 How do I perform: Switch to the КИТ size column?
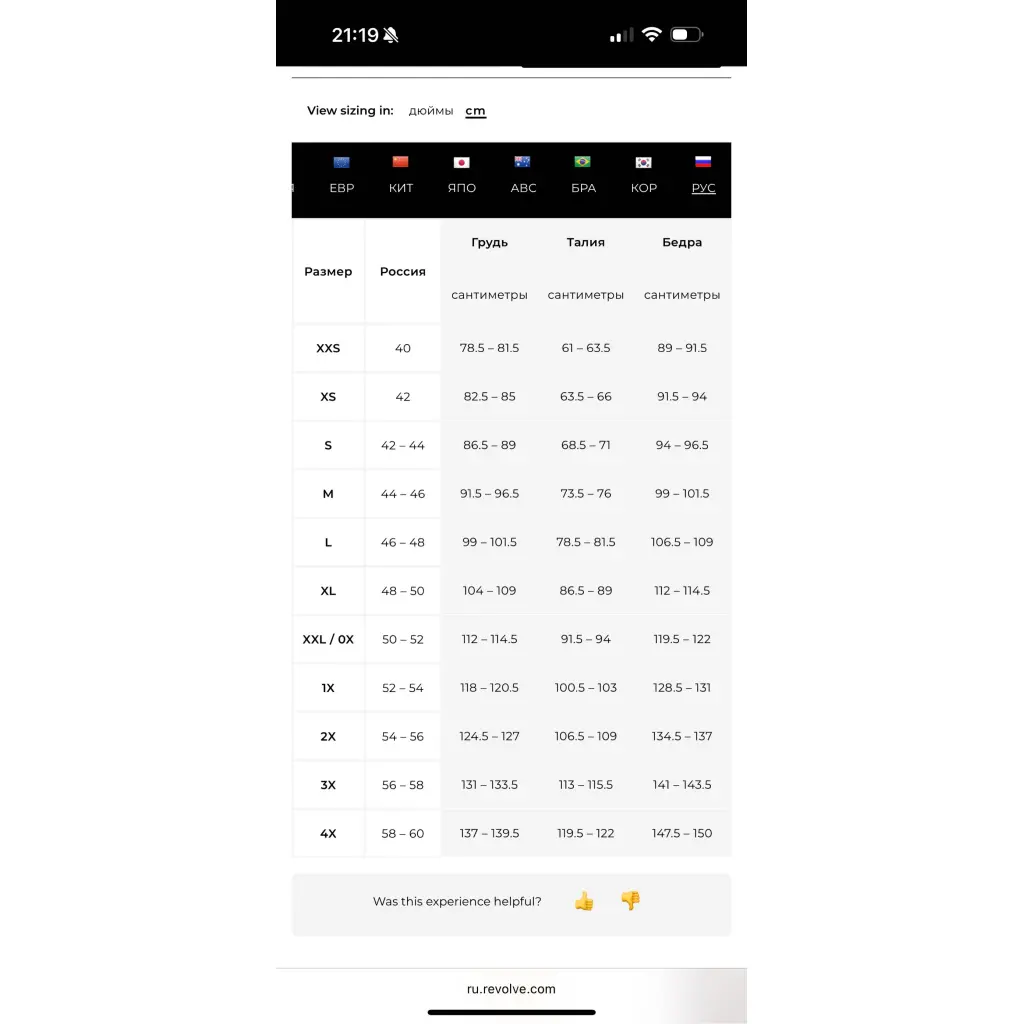tap(401, 176)
